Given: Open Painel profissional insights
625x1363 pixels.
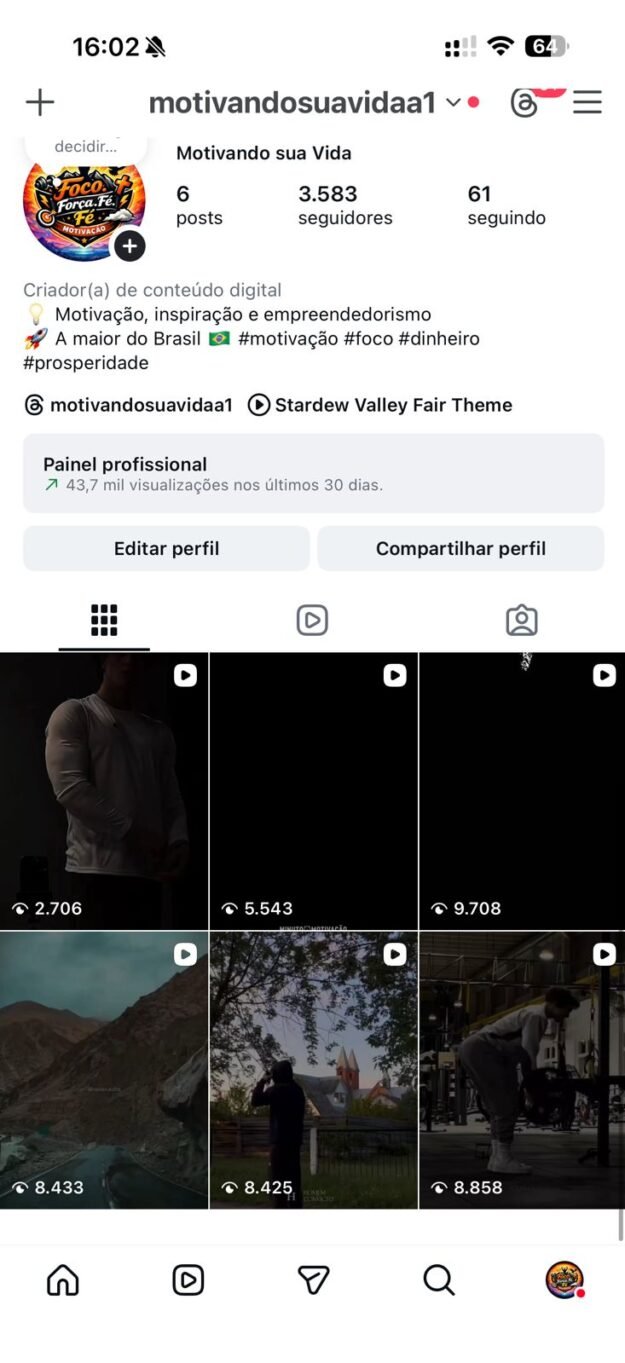Looking at the screenshot, I should [x=313, y=473].
